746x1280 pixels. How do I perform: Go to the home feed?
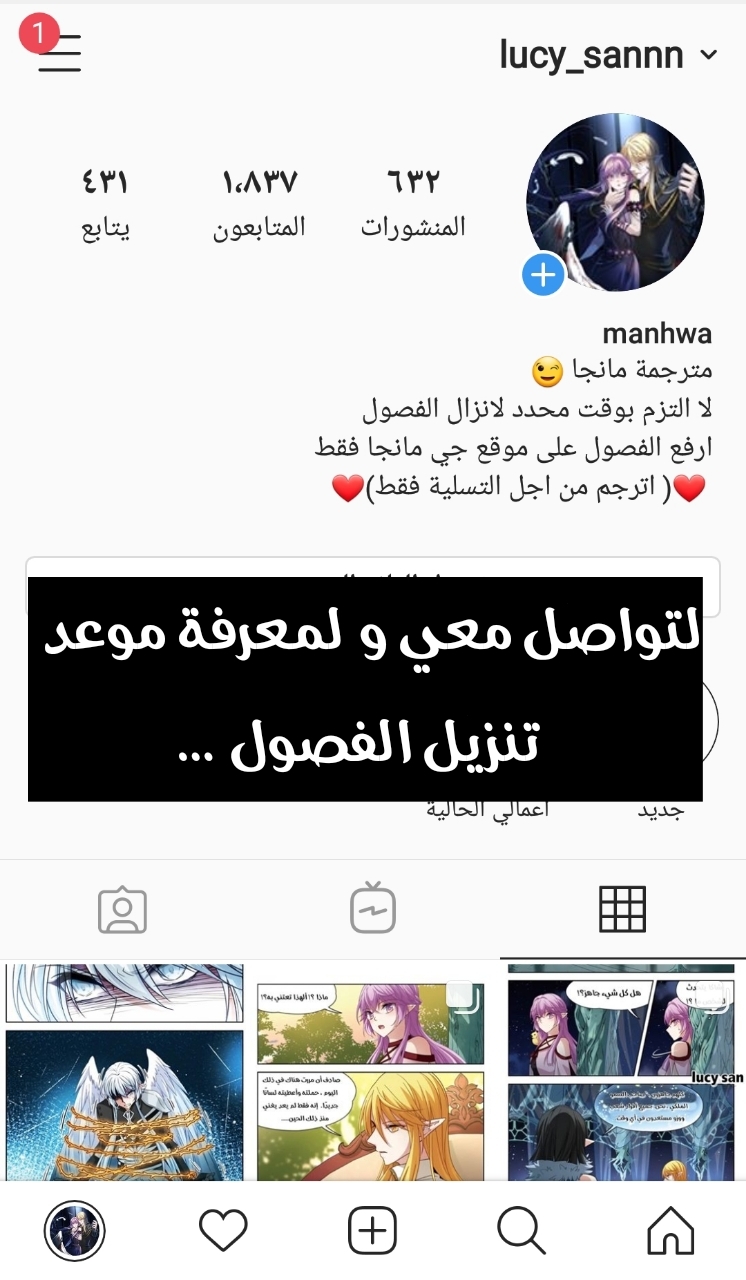670,1230
